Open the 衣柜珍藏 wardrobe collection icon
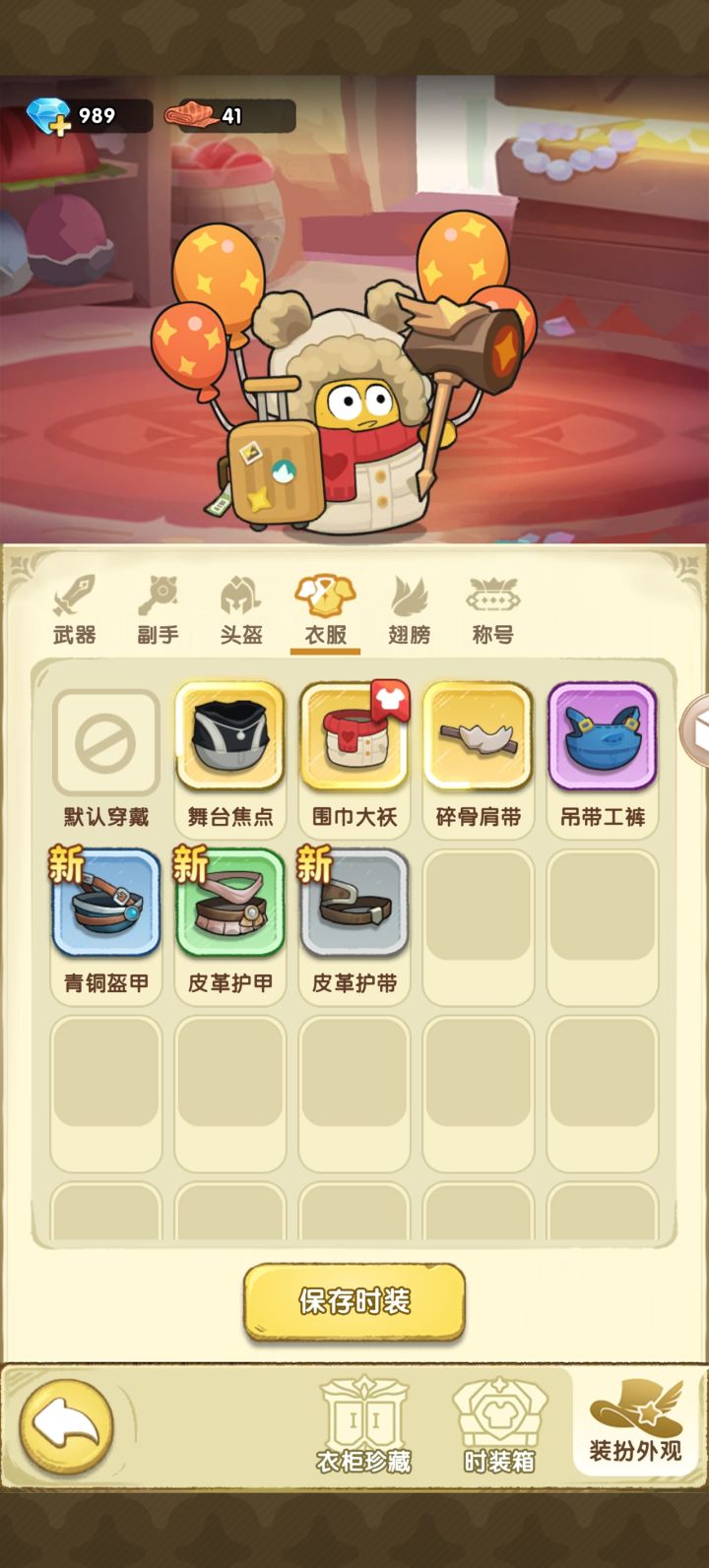Viewport: 709px width, 1568px height. click(364, 1420)
